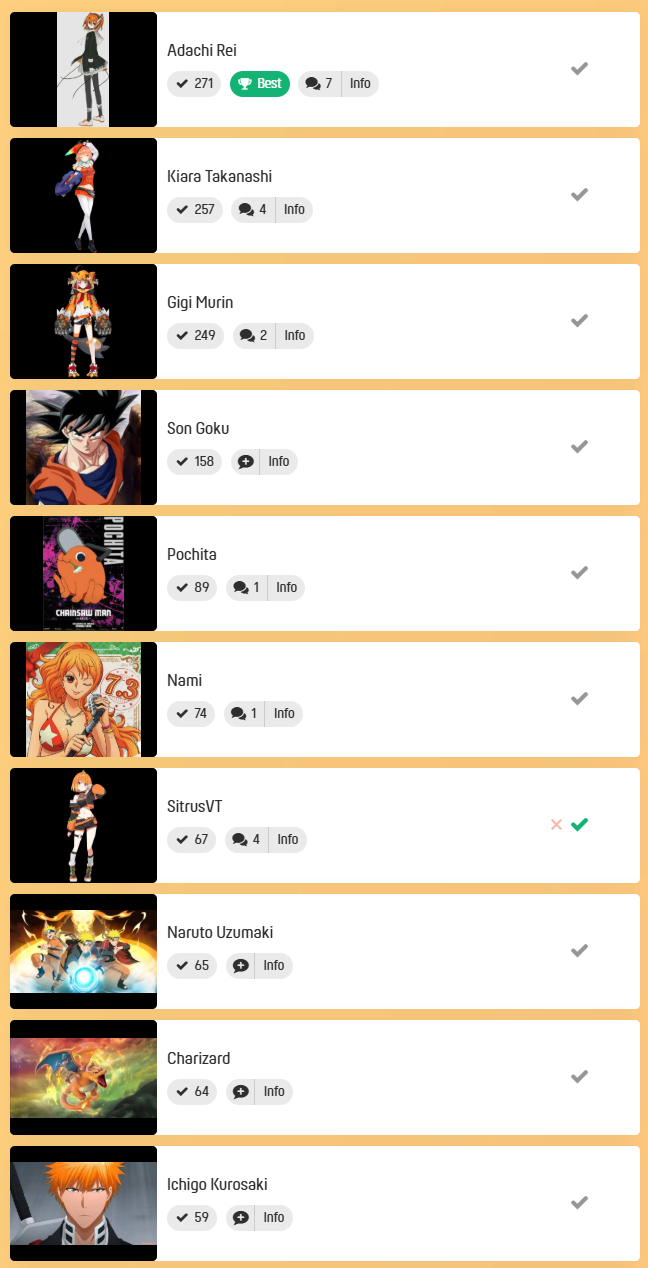This screenshot has width=648, height=1268.
Task: Vote for Naruto Uzumaki with the checkmark
Action: click(x=579, y=951)
